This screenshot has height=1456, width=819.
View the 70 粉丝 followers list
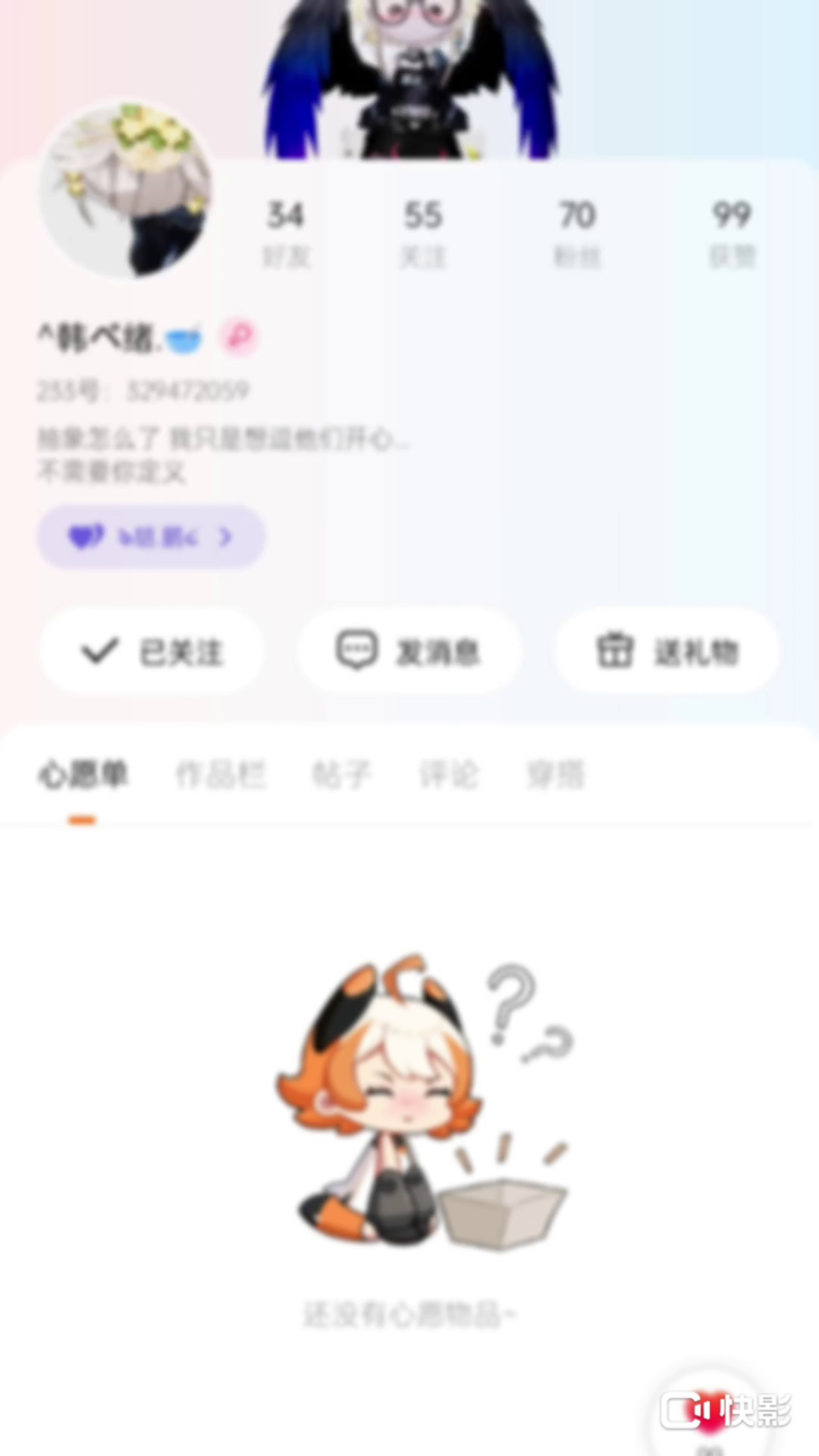pos(577,234)
